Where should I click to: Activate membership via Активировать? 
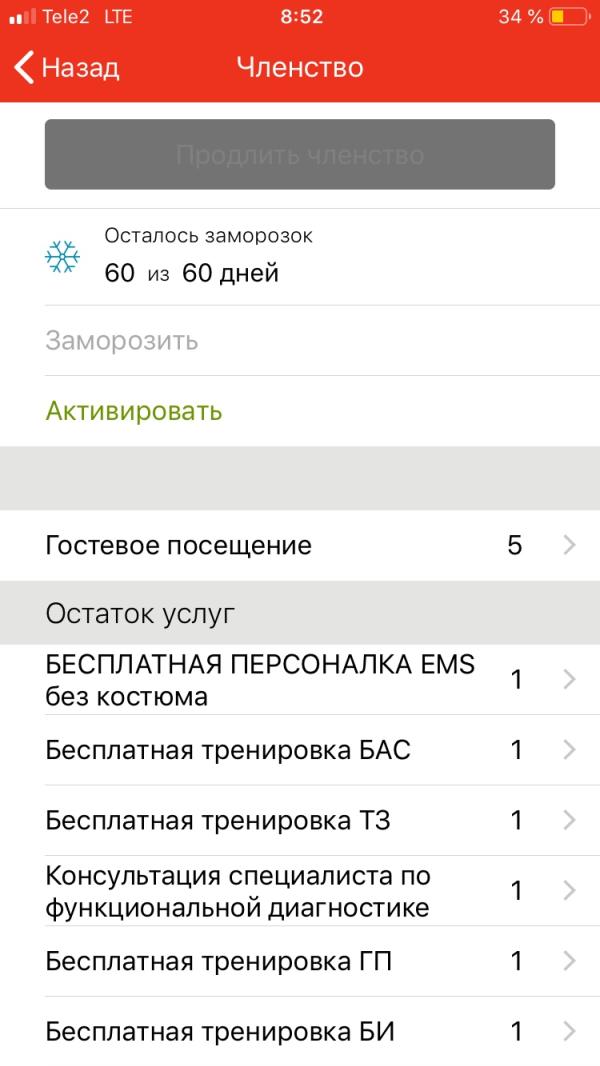[134, 411]
